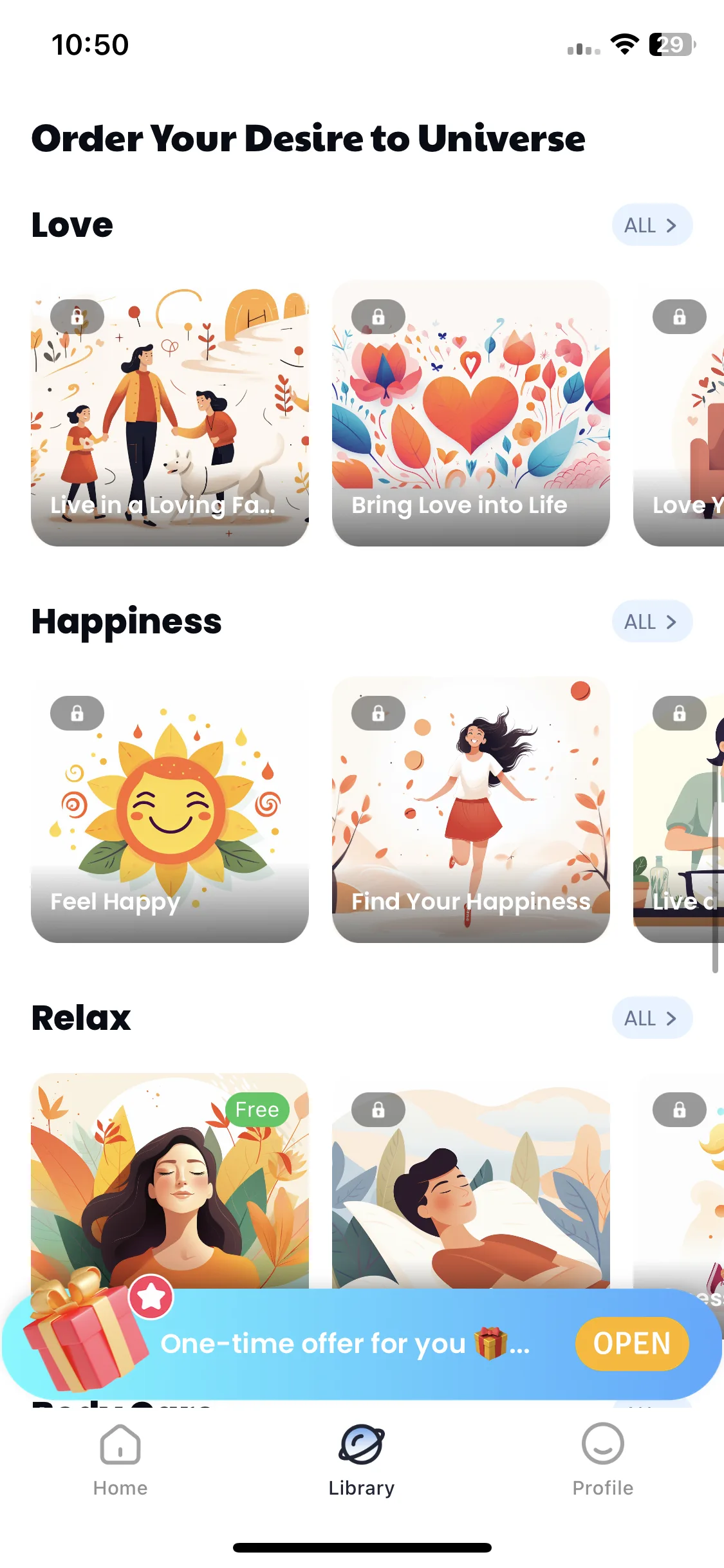View ALL Happiness items

(x=651, y=622)
